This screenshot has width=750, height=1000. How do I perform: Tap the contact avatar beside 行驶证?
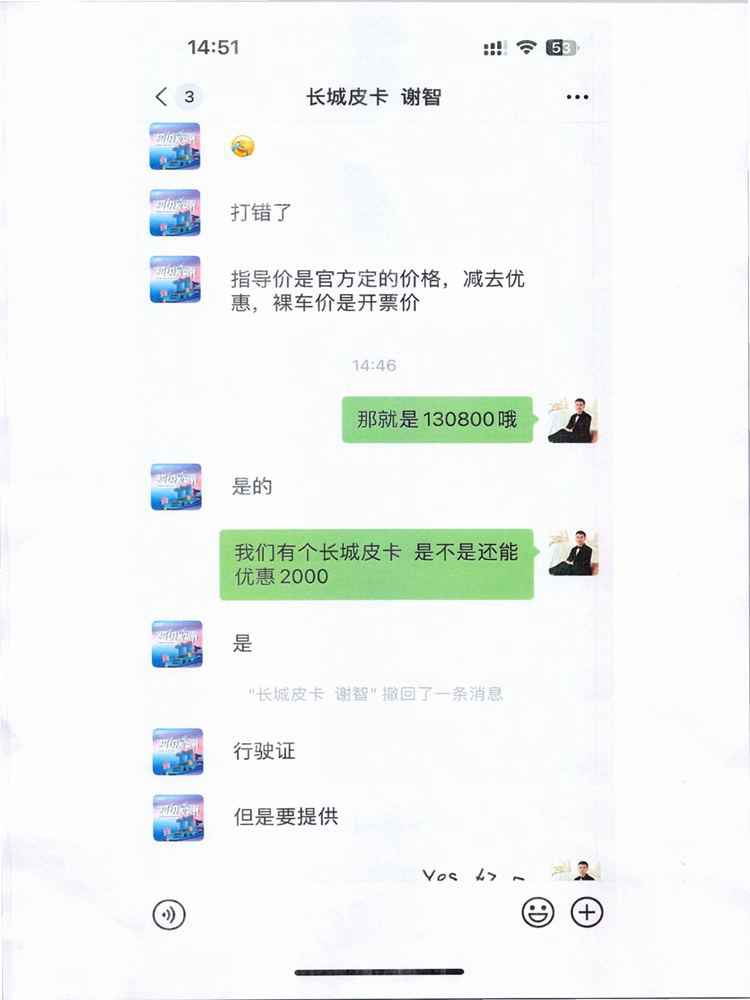177,751
